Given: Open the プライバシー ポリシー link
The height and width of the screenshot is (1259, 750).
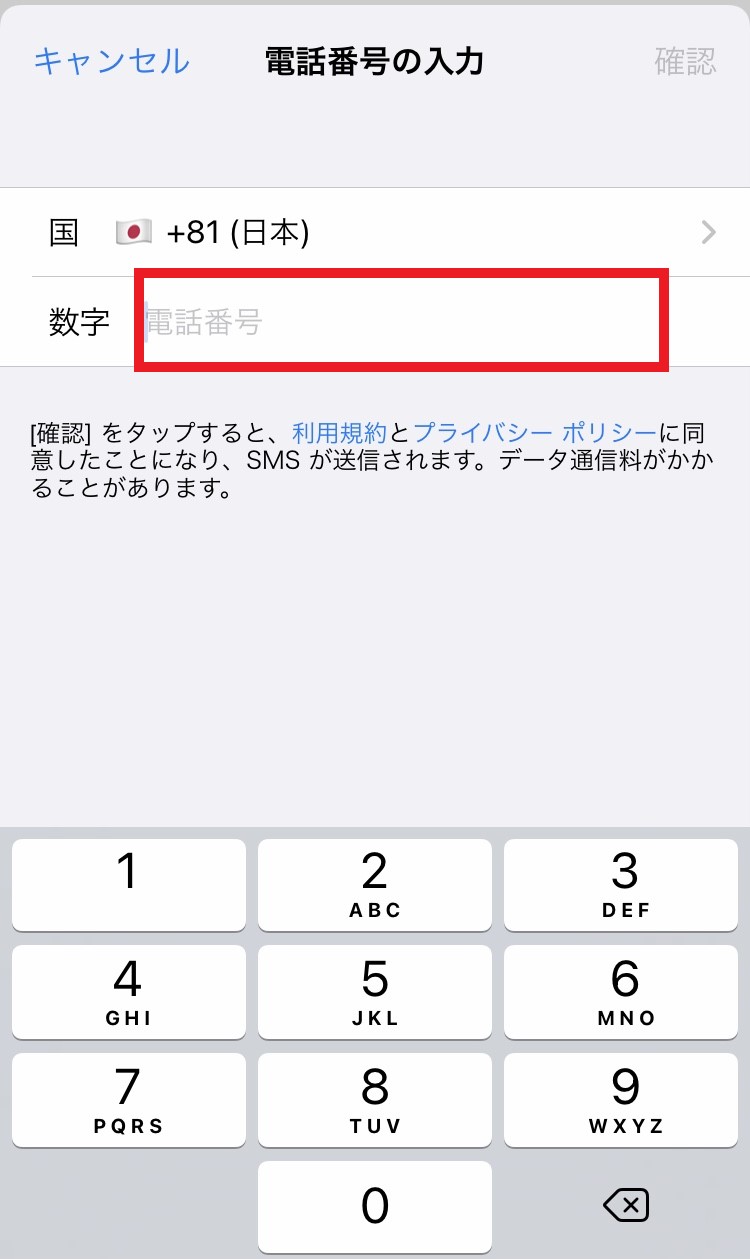Looking at the screenshot, I should (x=534, y=433).
